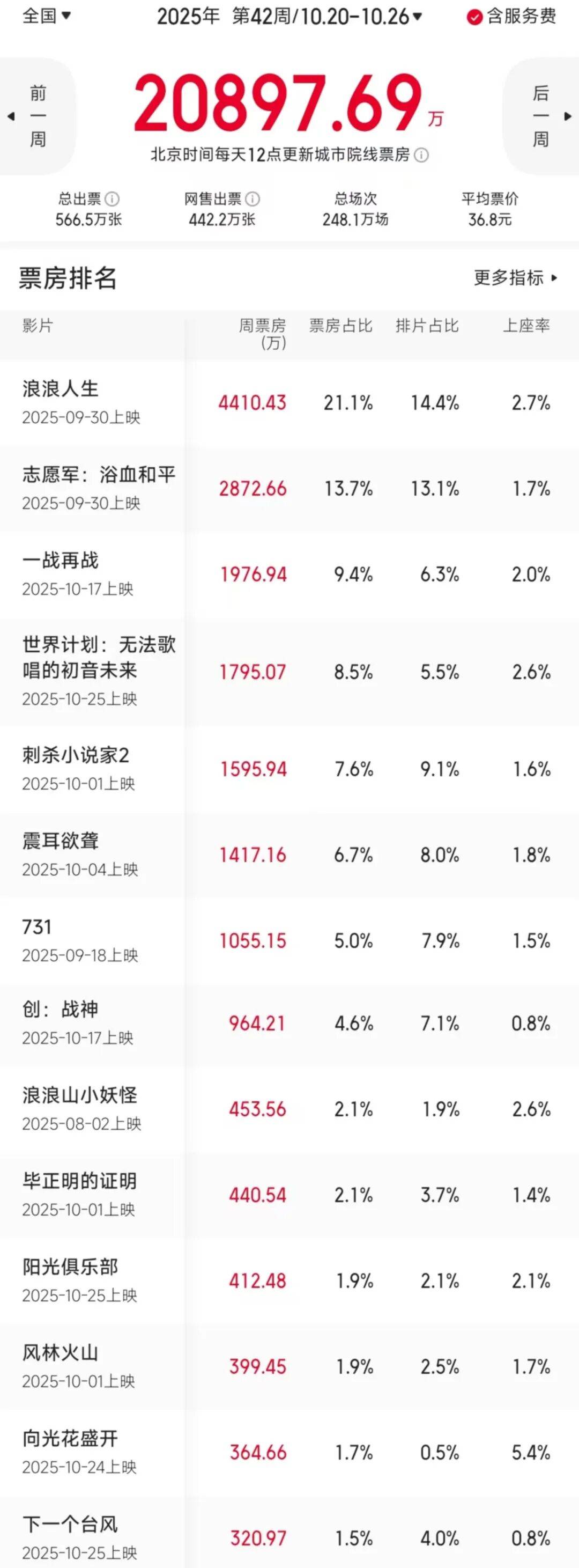Expand 更多指标 options
The image size is (579, 1568).
(x=515, y=278)
